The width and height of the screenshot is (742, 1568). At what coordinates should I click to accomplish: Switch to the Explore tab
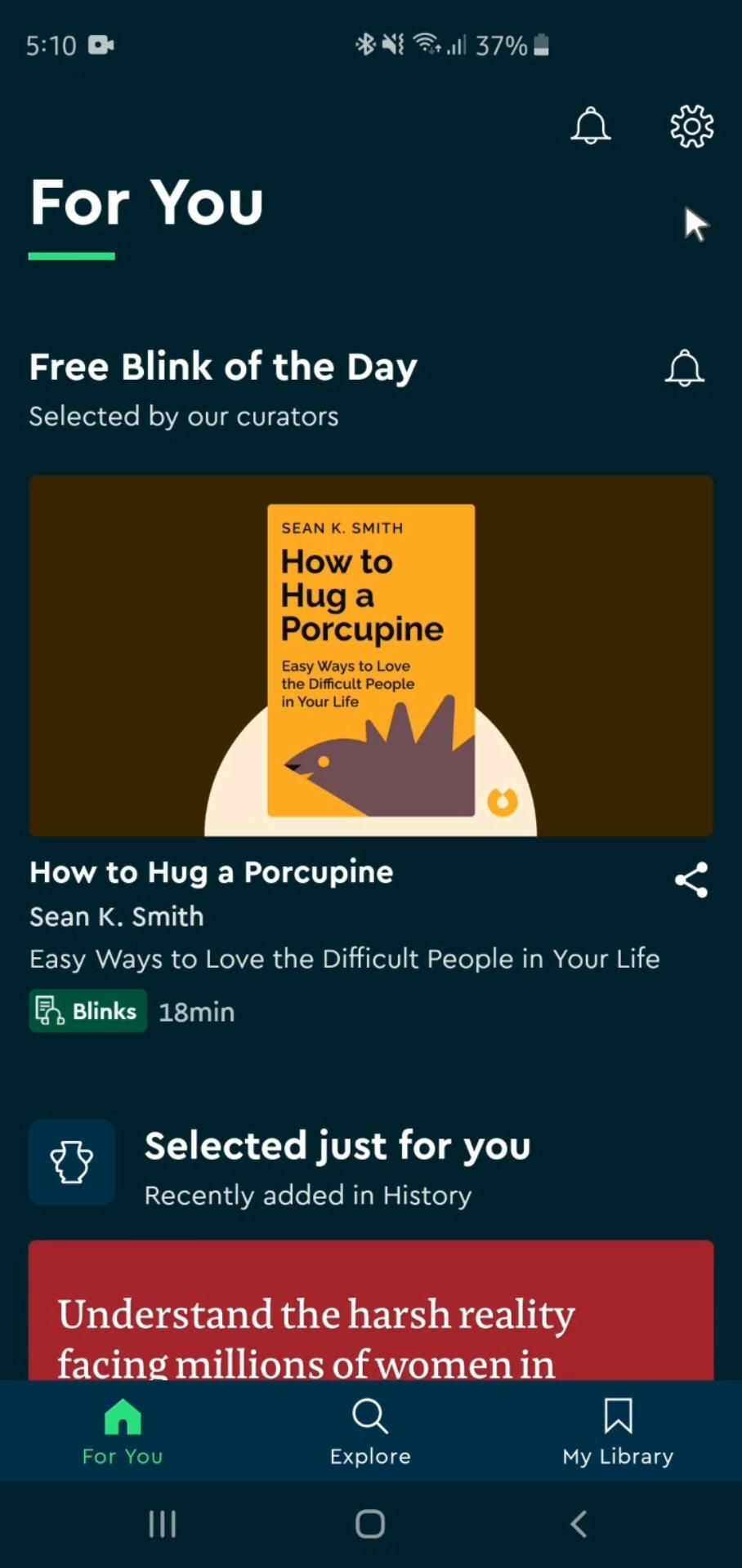pyautogui.click(x=370, y=1431)
